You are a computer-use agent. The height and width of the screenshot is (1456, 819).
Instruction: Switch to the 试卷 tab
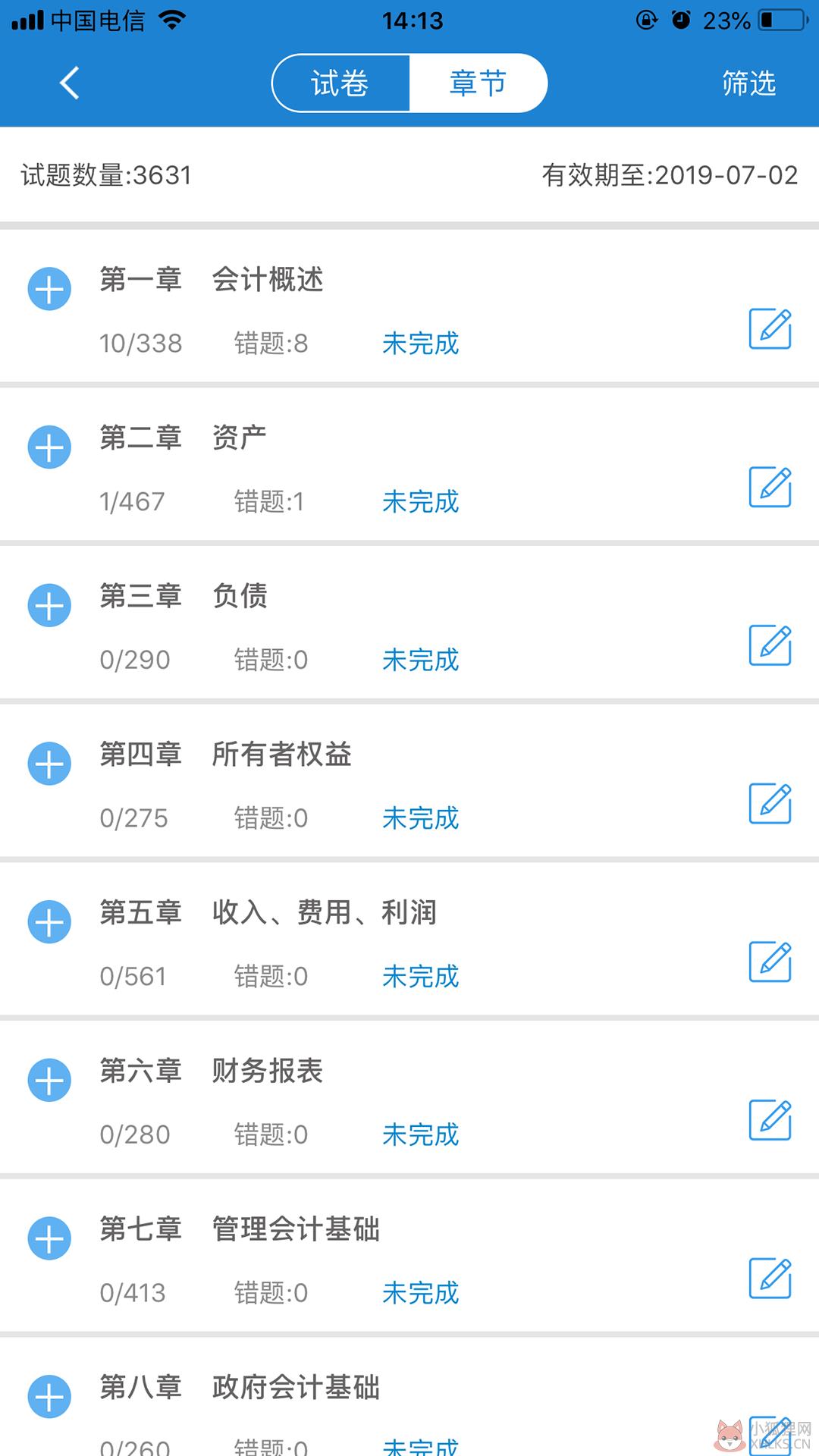pyautogui.click(x=340, y=83)
